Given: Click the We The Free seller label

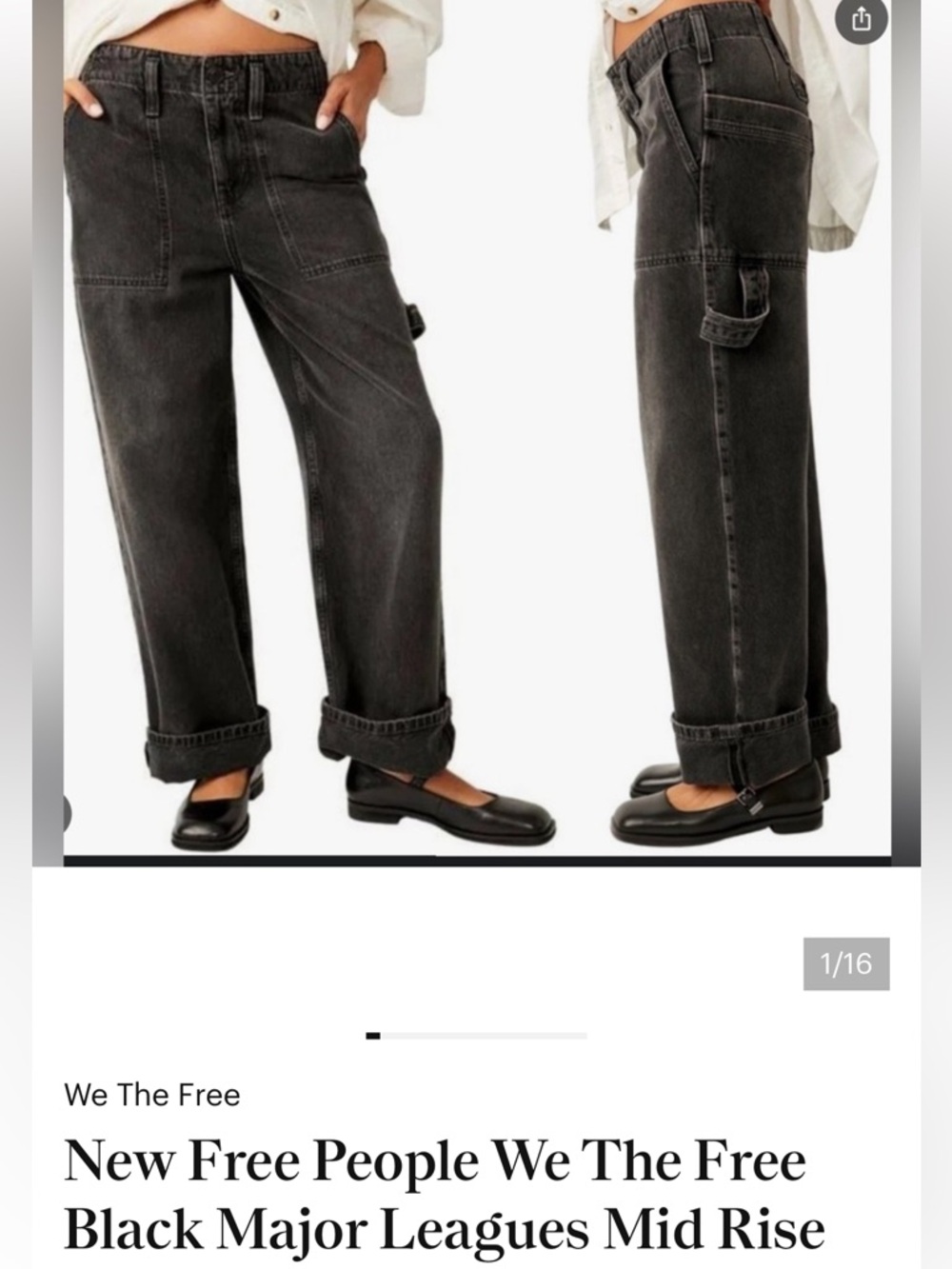Looking at the screenshot, I should coord(152,1094).
